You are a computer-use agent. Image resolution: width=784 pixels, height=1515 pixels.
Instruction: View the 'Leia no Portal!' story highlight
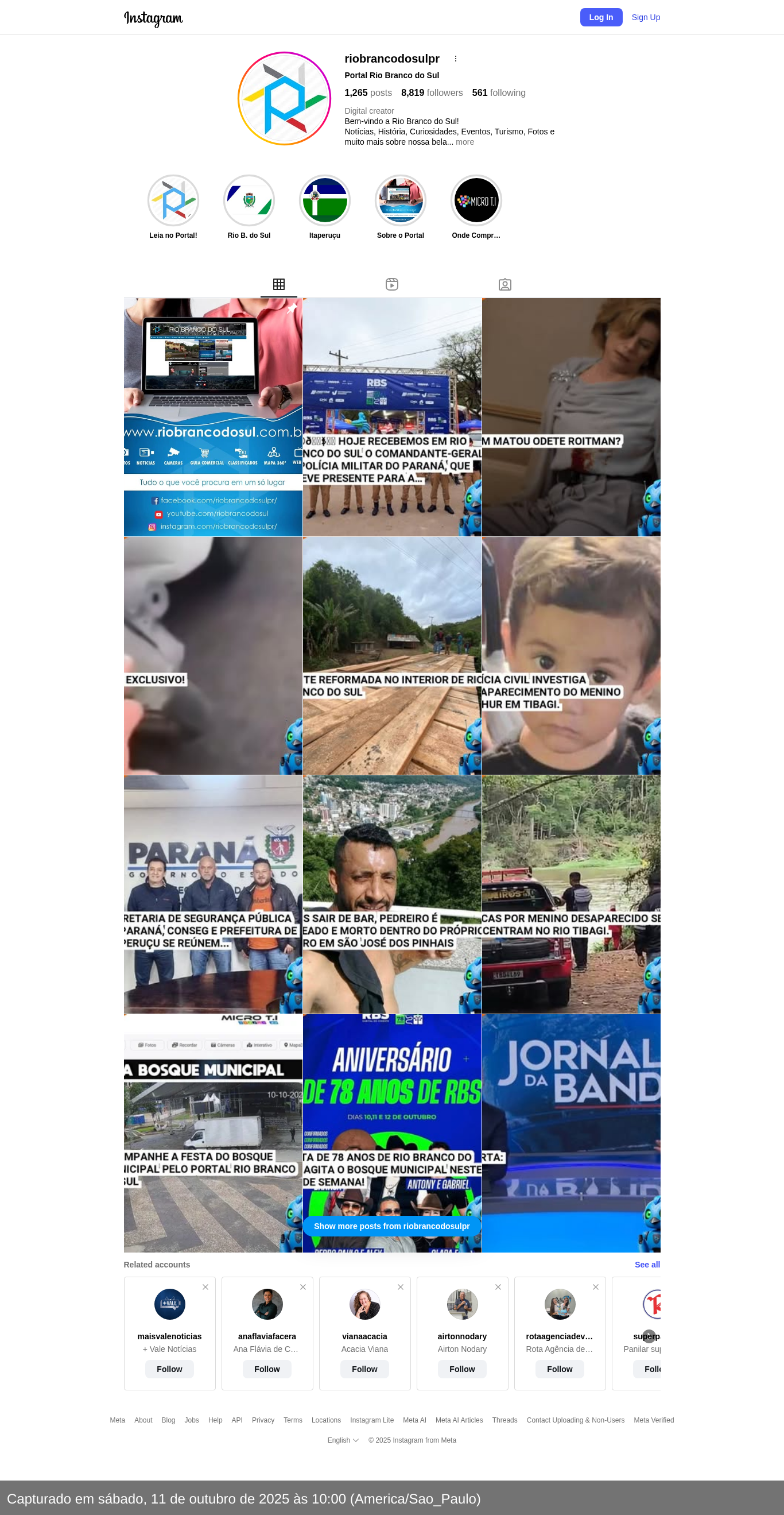[x=173, y=201]
